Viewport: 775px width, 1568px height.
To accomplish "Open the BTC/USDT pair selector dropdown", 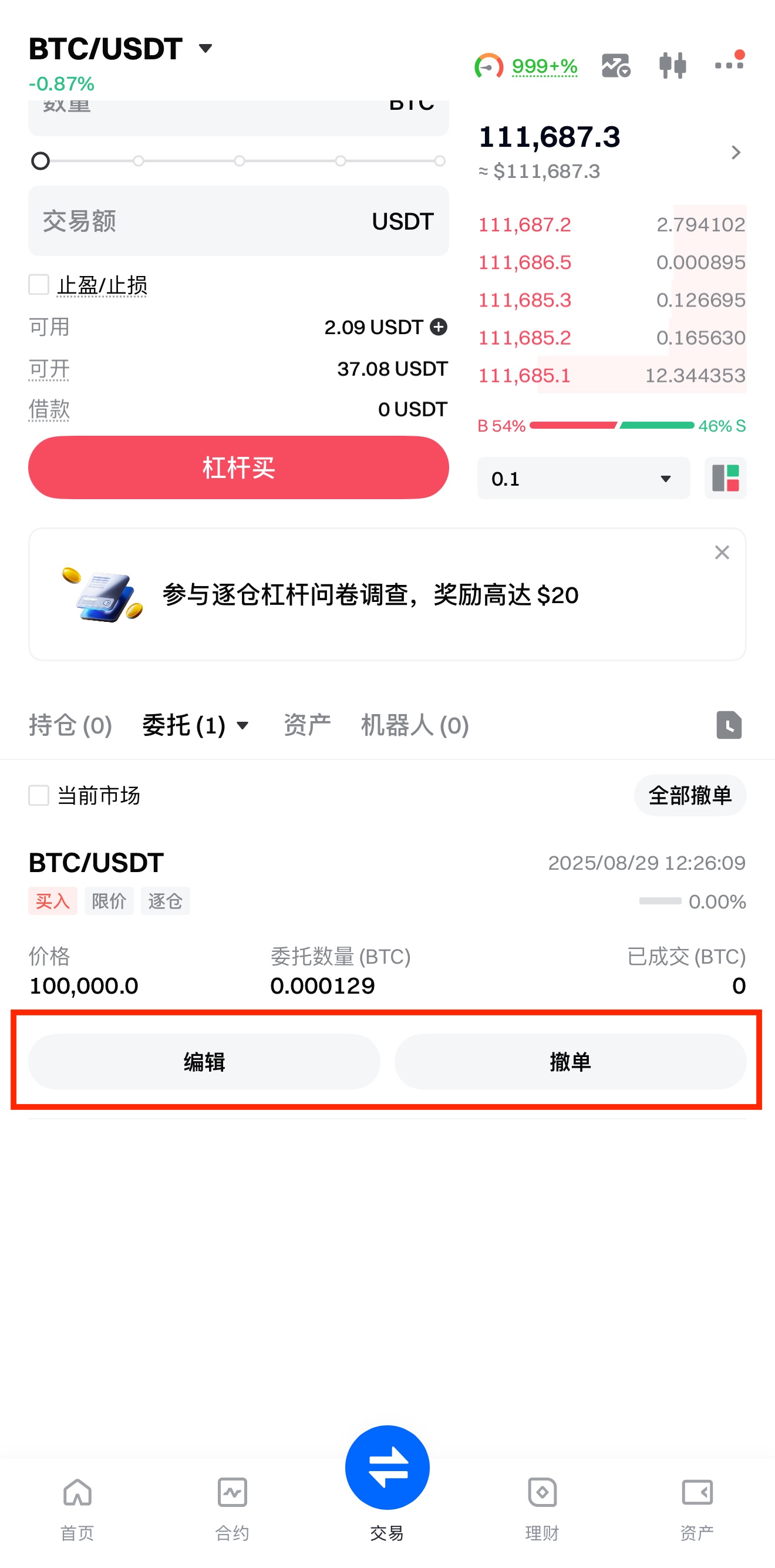I will click(204, 49).
